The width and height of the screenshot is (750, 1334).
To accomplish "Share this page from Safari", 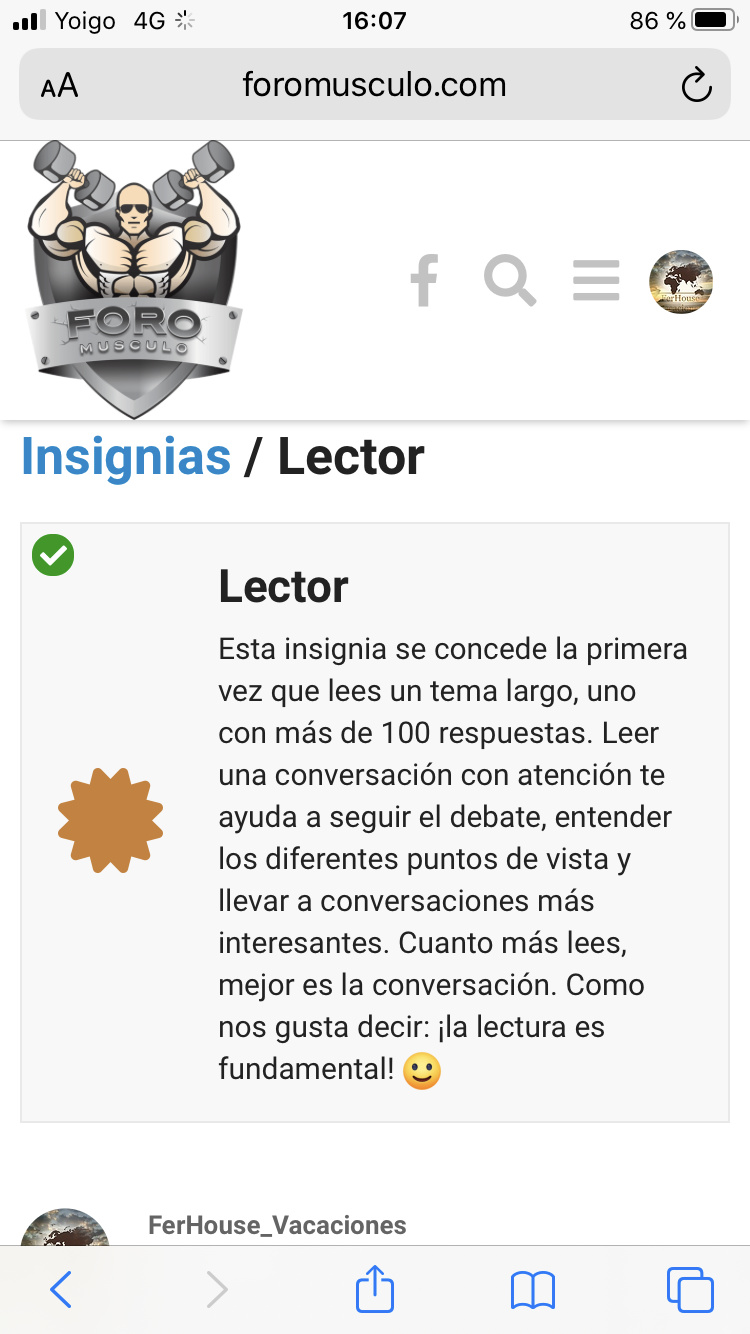I will [375, 1287].
